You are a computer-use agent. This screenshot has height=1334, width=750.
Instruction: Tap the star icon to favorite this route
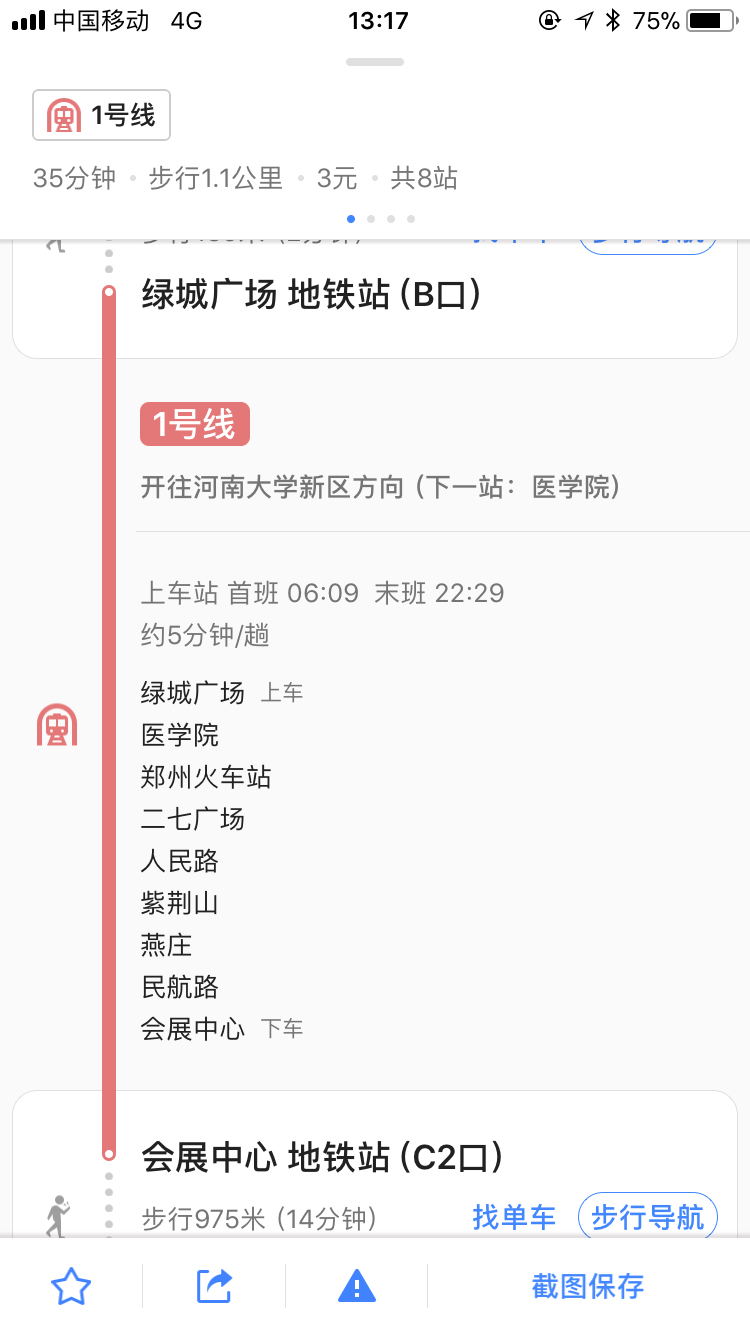[71, 1286]
